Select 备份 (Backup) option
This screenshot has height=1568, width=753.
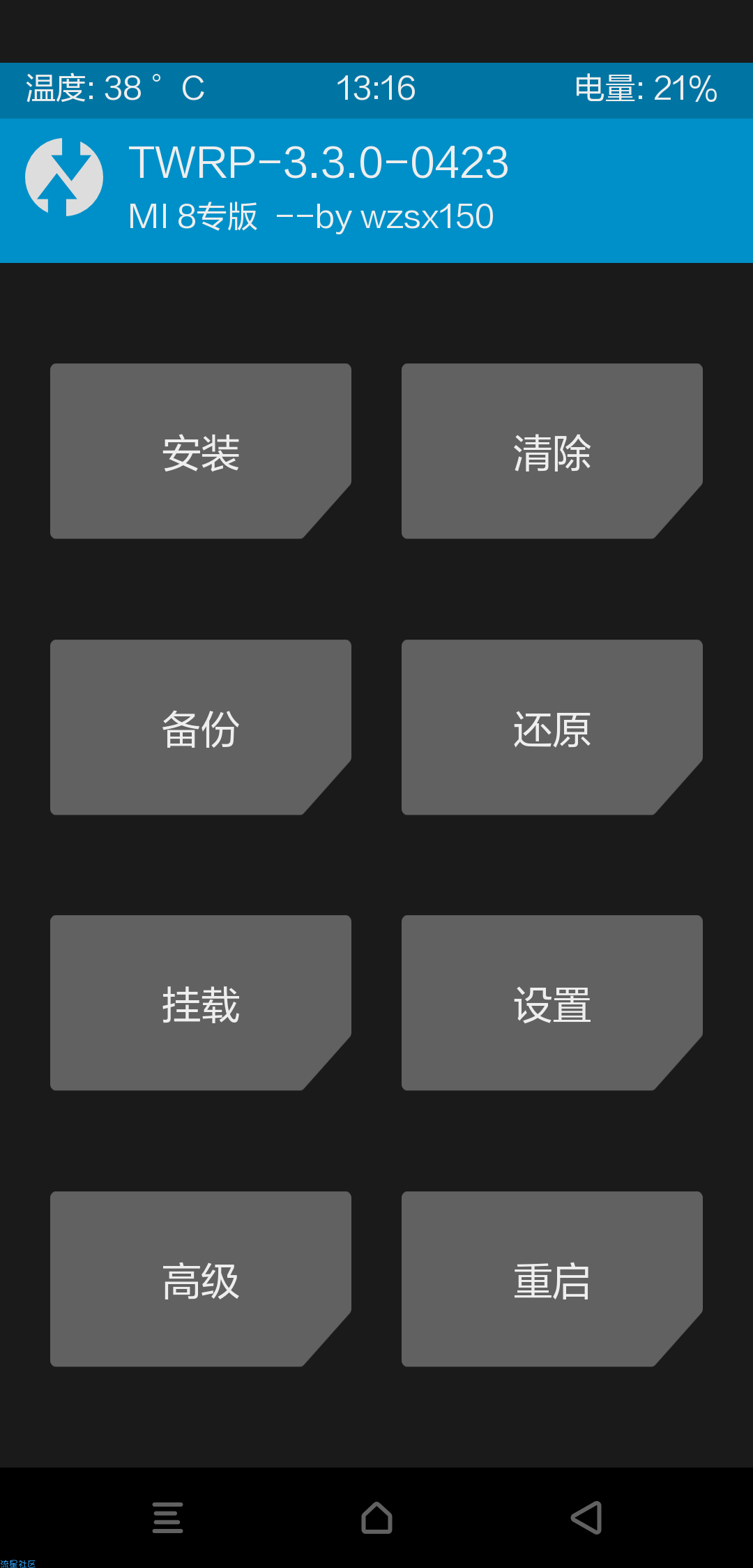201,728
